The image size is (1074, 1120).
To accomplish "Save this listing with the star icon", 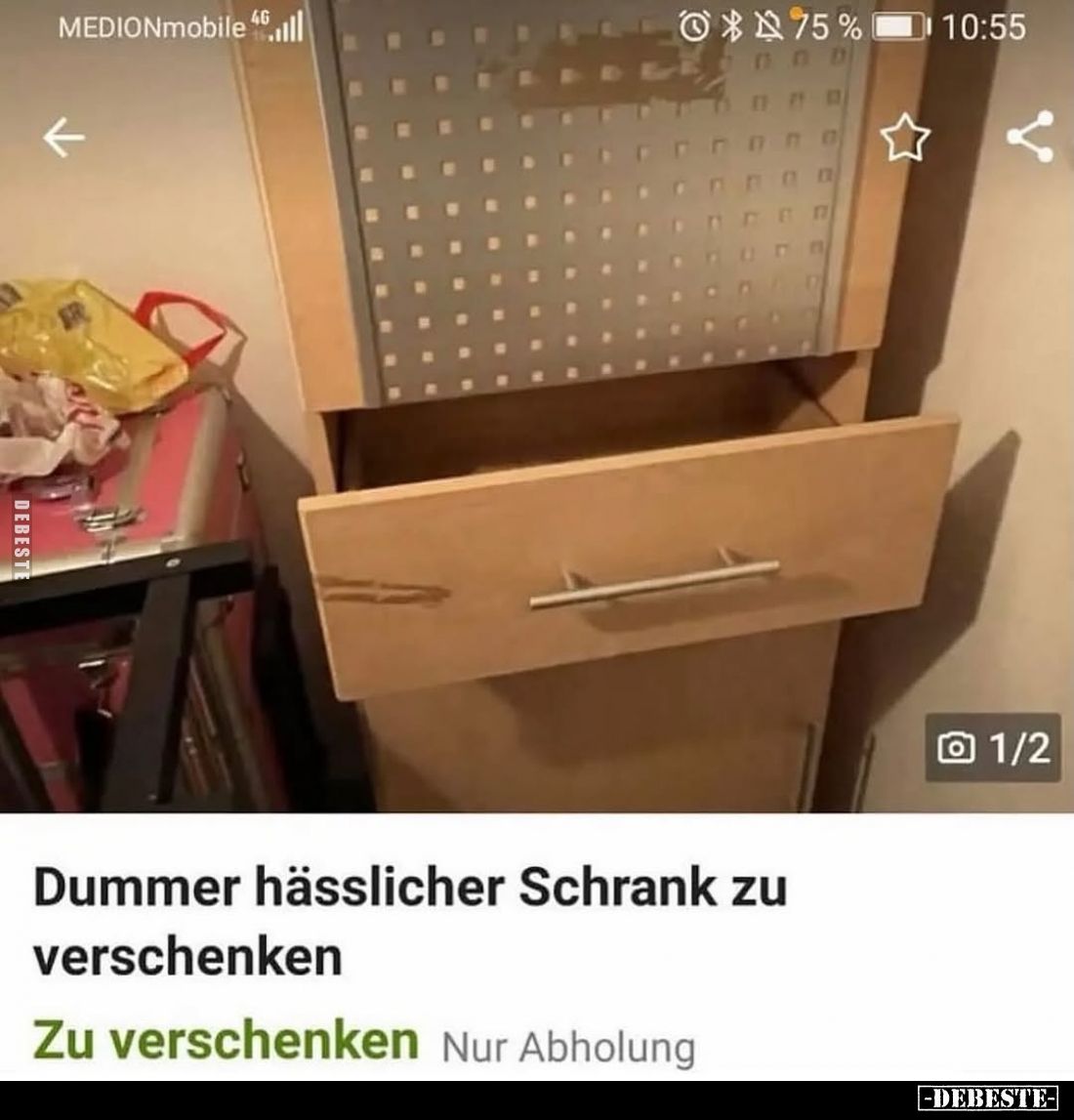I will tap(905, 139).
